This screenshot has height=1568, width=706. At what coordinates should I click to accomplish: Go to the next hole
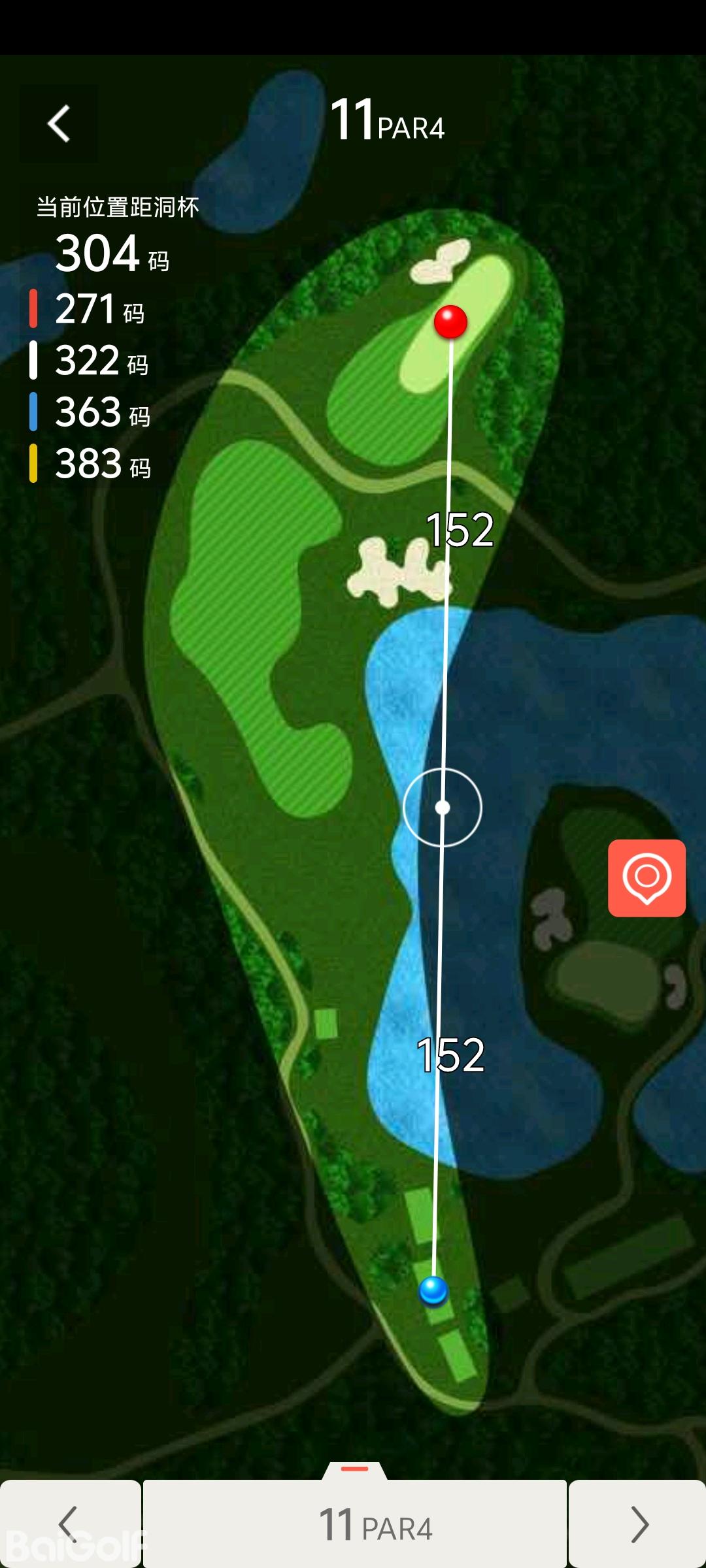coord(637,1524)
